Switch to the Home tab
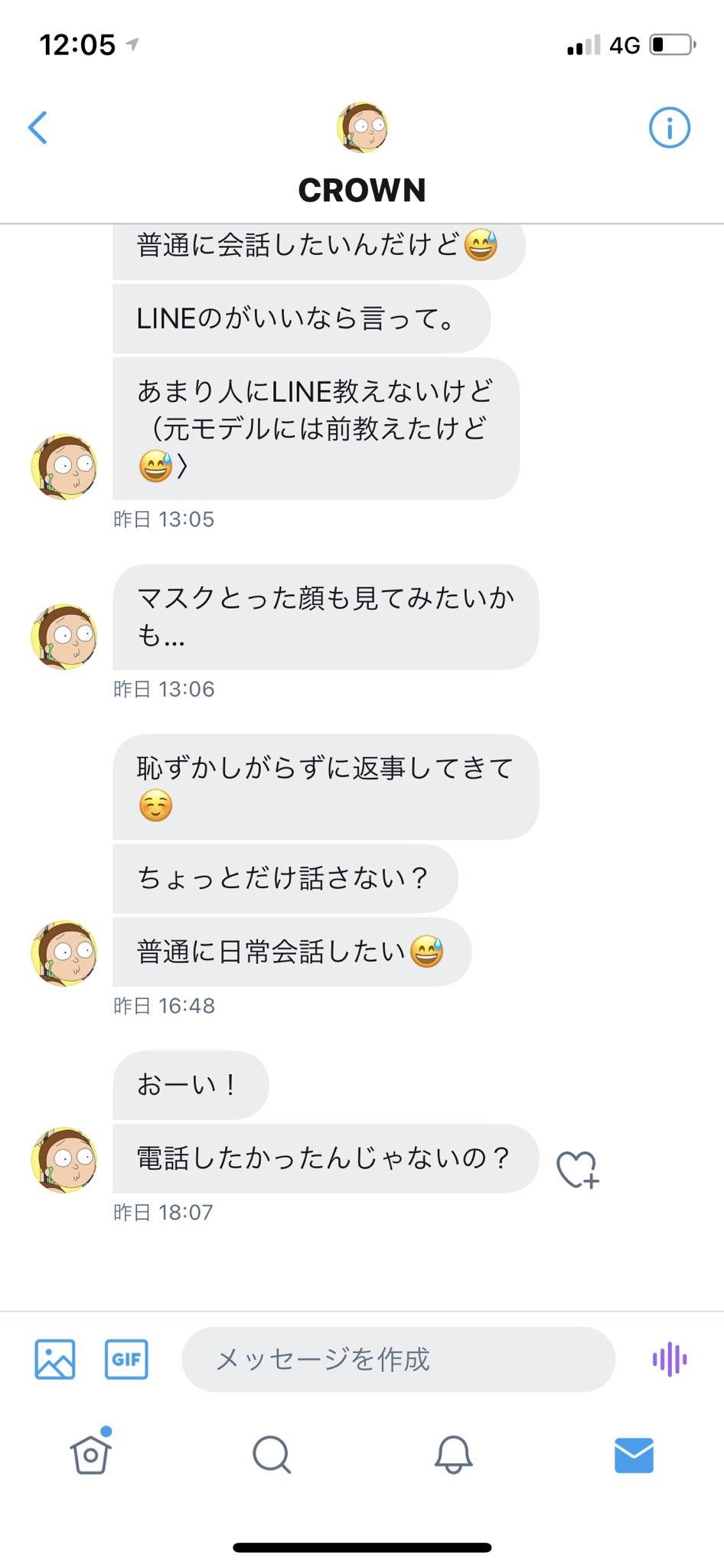Viewport: 724px width, 1568px height. point(91,1454)
